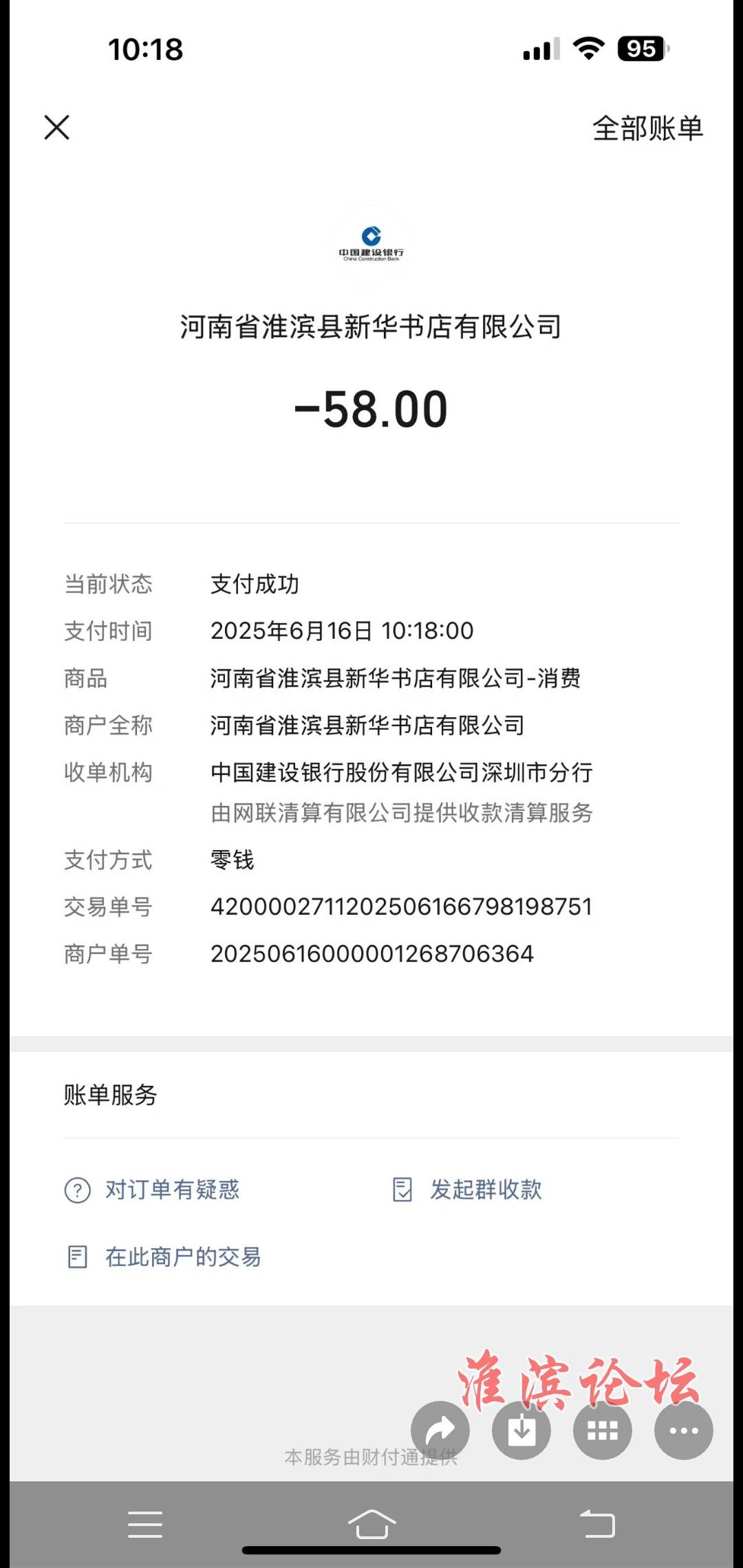The height and width of the screenshot is (1568, 743).
Task: Close the bill detail page
Action: click(56, 127)
